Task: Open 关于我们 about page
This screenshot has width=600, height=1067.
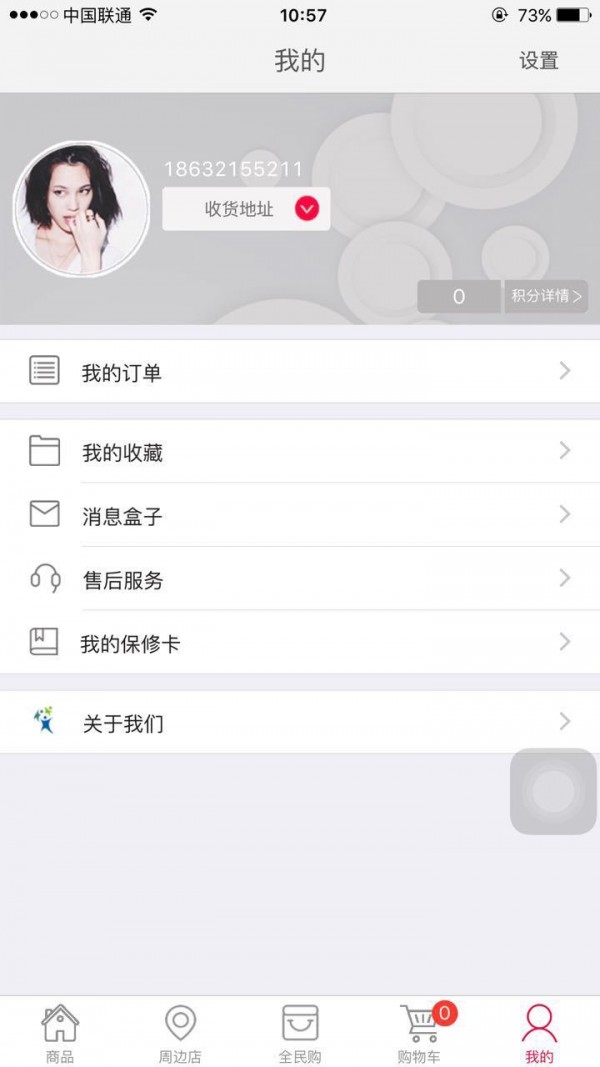Action: coord(300,722)
